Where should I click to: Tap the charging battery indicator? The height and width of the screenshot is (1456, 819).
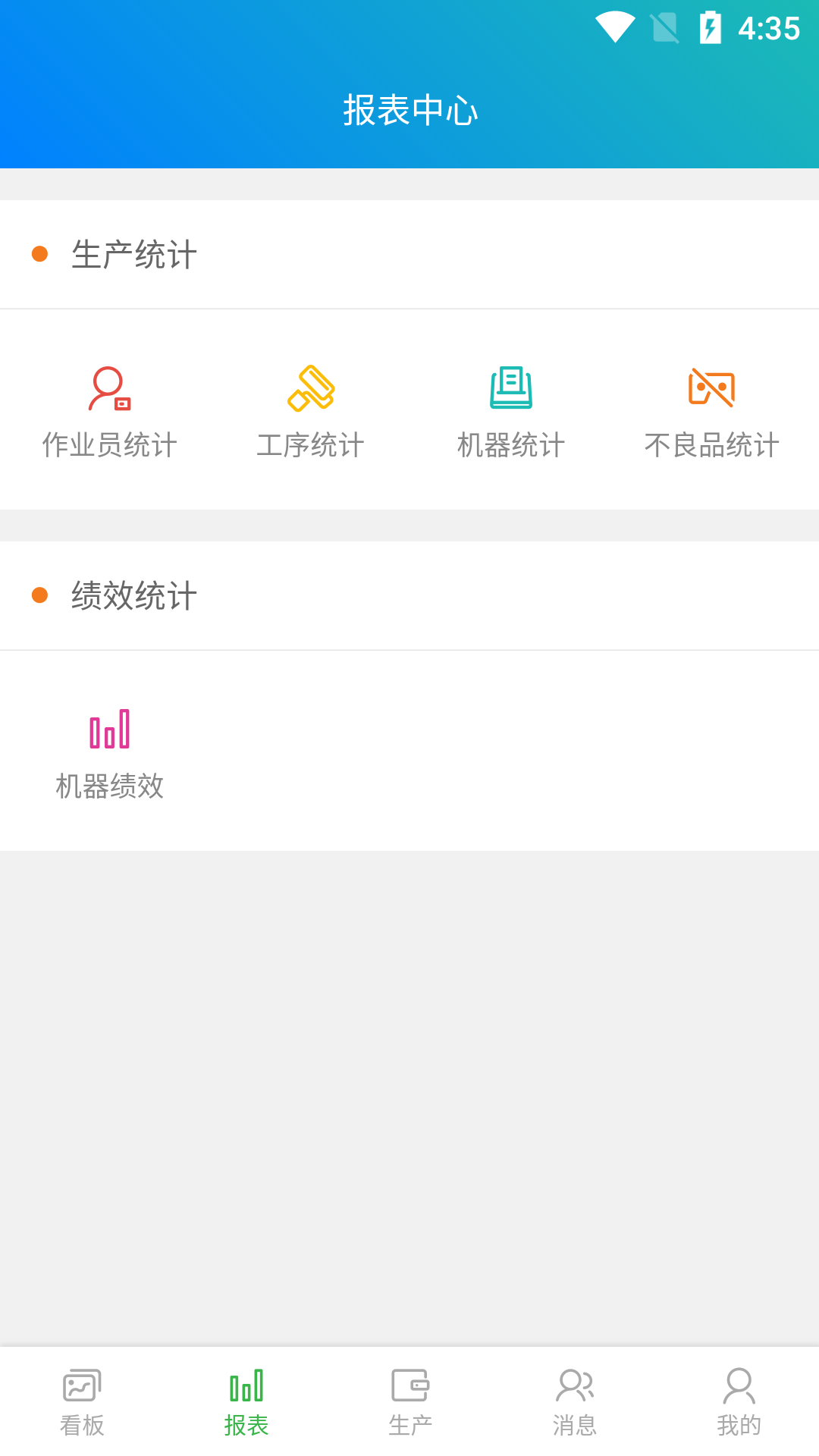pyautogui.click(x=711, y=25)
